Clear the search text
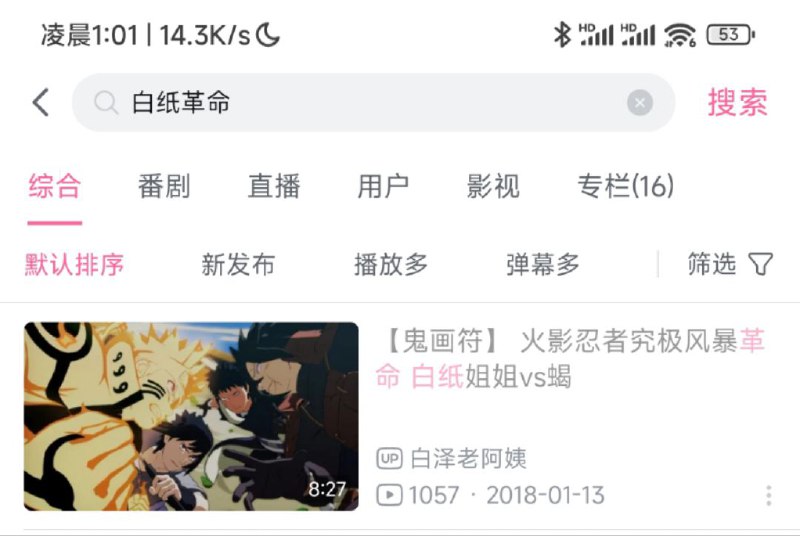The height and width of the screenshot is (536, 800). 640,102
